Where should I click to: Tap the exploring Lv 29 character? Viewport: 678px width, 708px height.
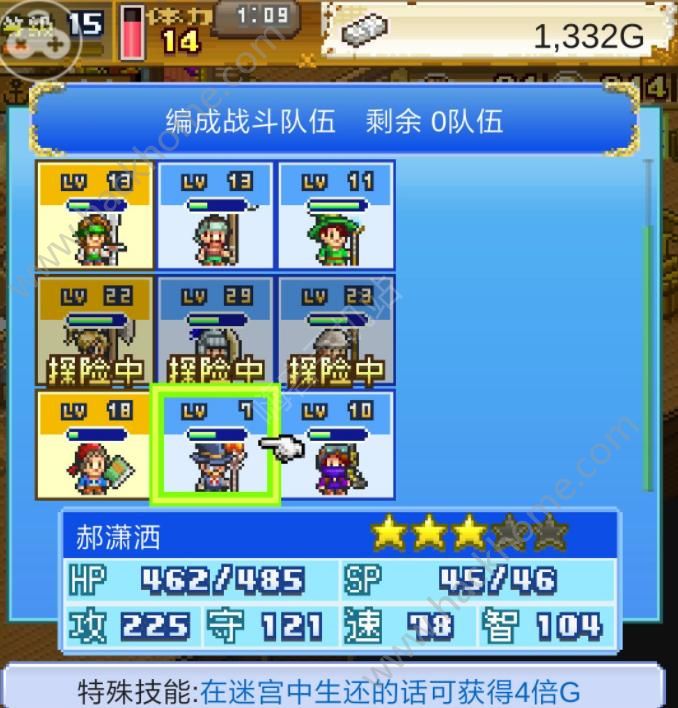215,331
